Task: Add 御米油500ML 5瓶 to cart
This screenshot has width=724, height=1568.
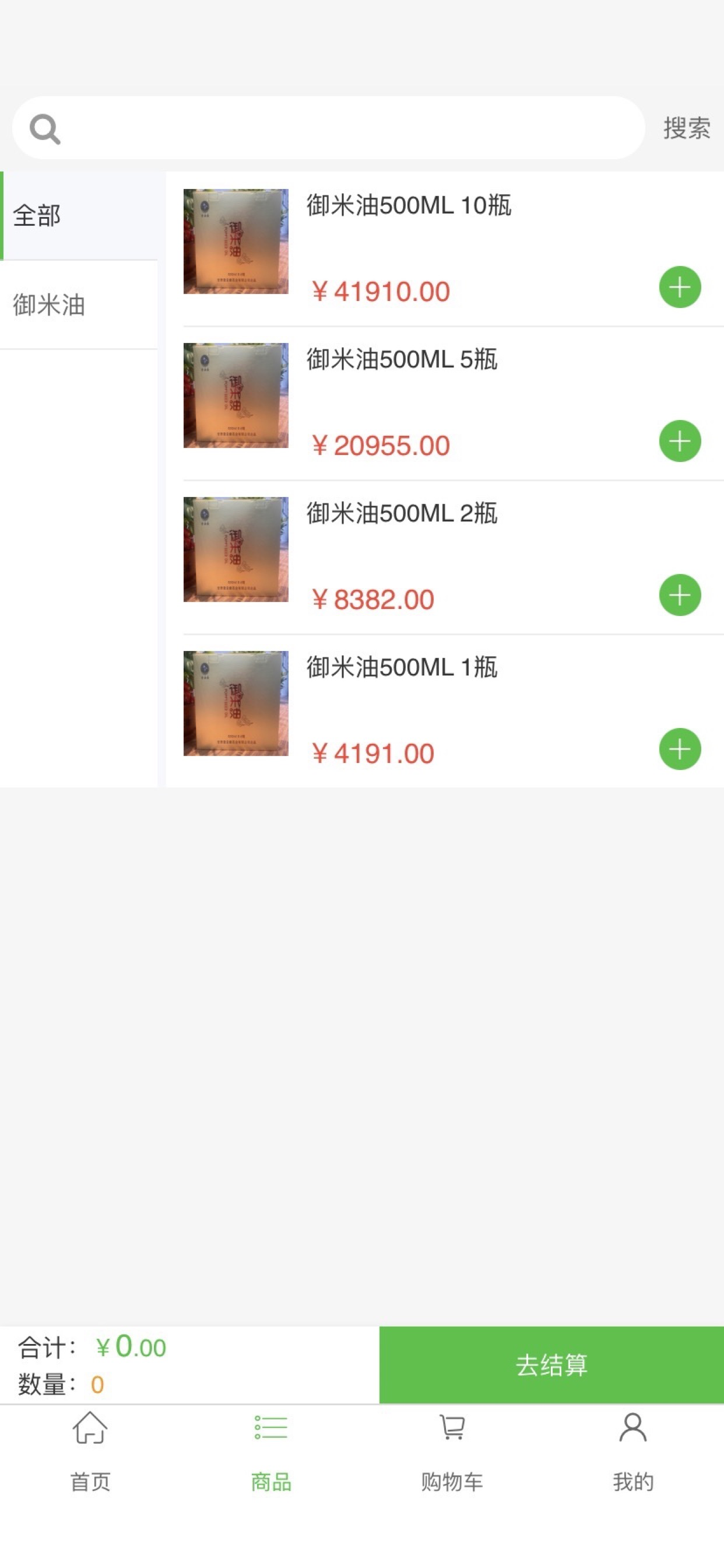Action: click(680, 440)
